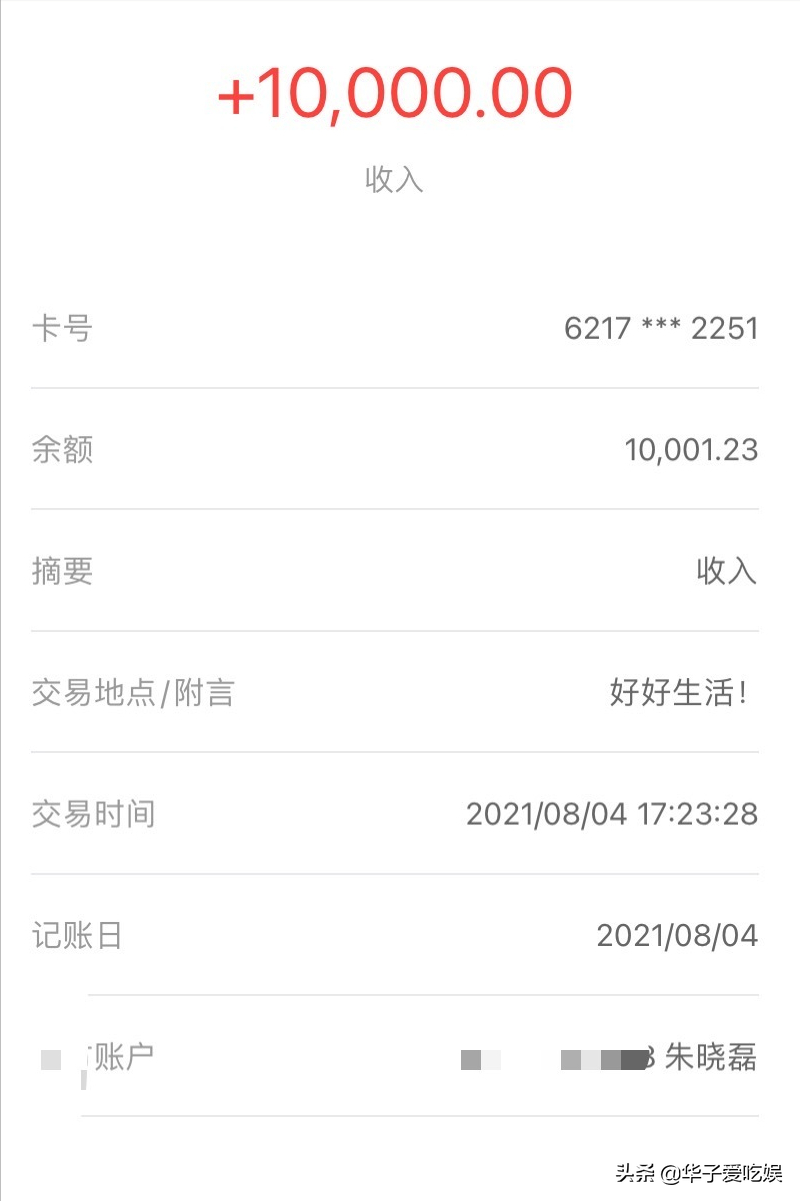Image resolution: width=800 pixels, height=1201 pixels.
Task: Select the masked card number 6217 *** 2251
Action: coord(662,328)
